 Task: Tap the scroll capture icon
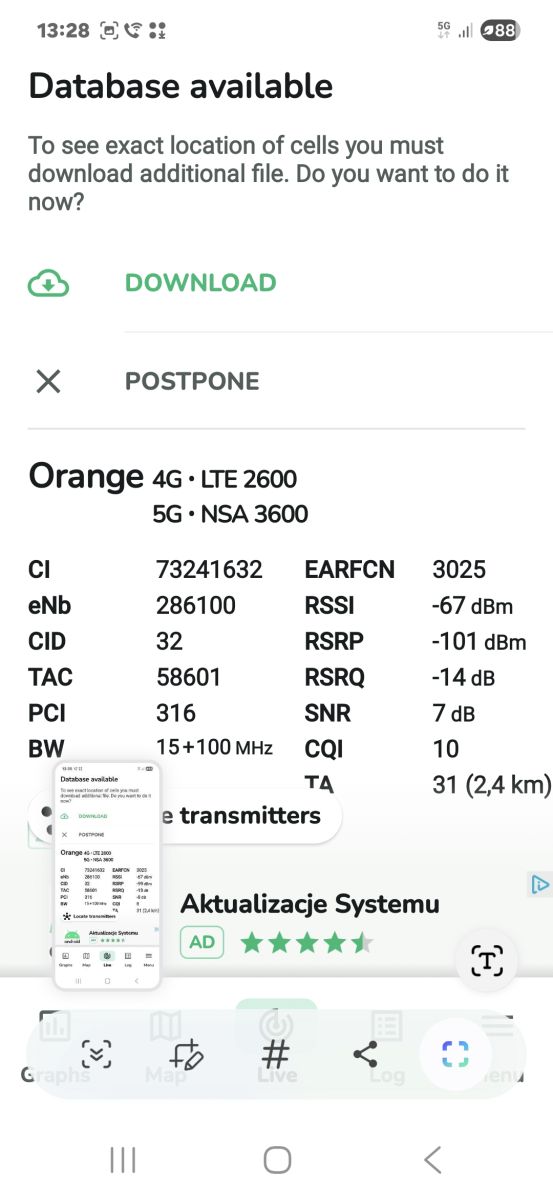(97, 1053)
